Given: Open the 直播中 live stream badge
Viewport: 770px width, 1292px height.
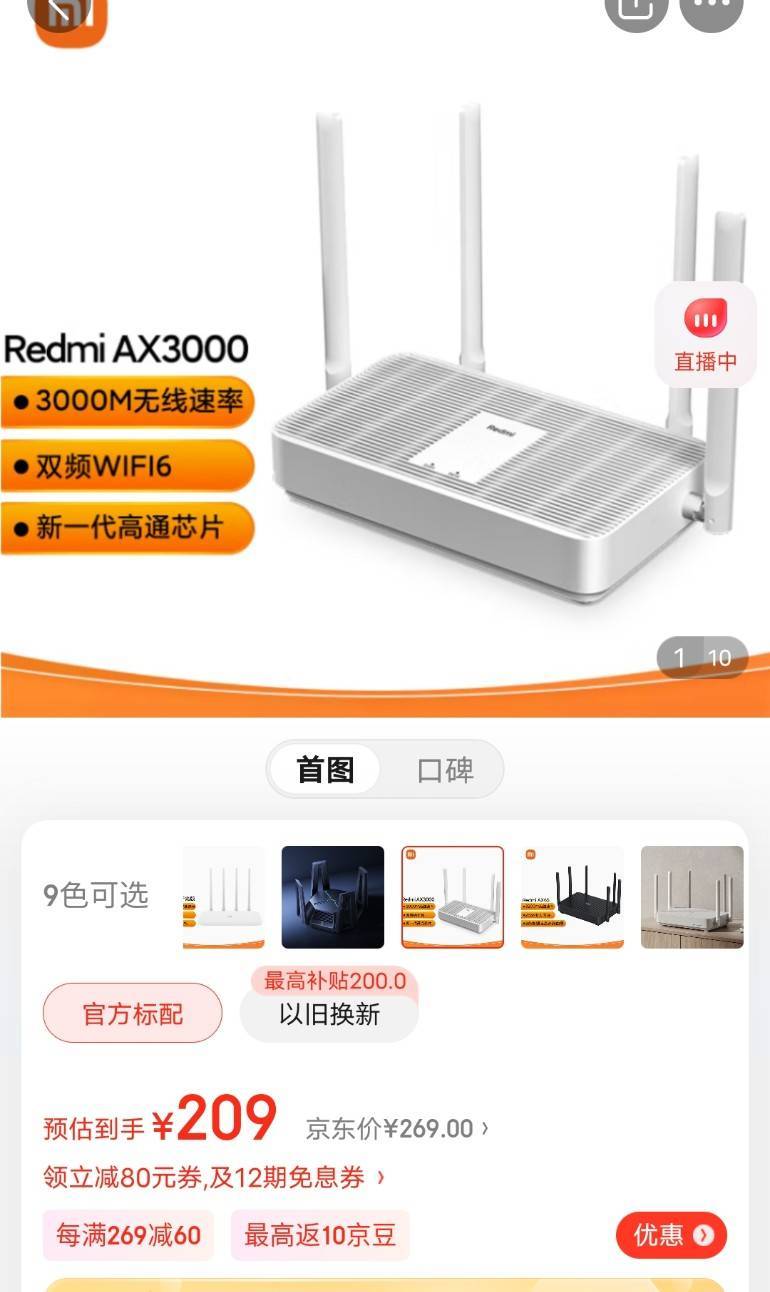Looking at the screenshot, I should (x=706, y=335).
